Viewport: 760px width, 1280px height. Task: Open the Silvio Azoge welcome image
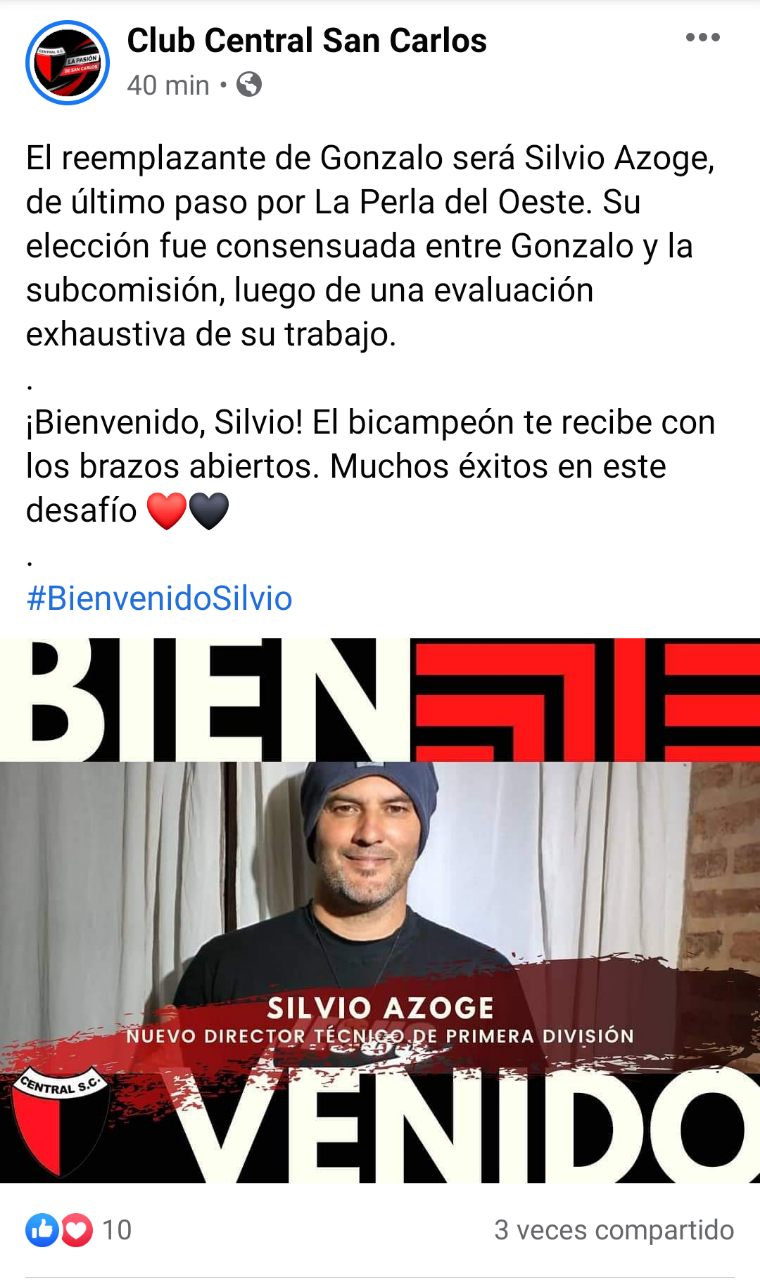(x=380, y=910)
